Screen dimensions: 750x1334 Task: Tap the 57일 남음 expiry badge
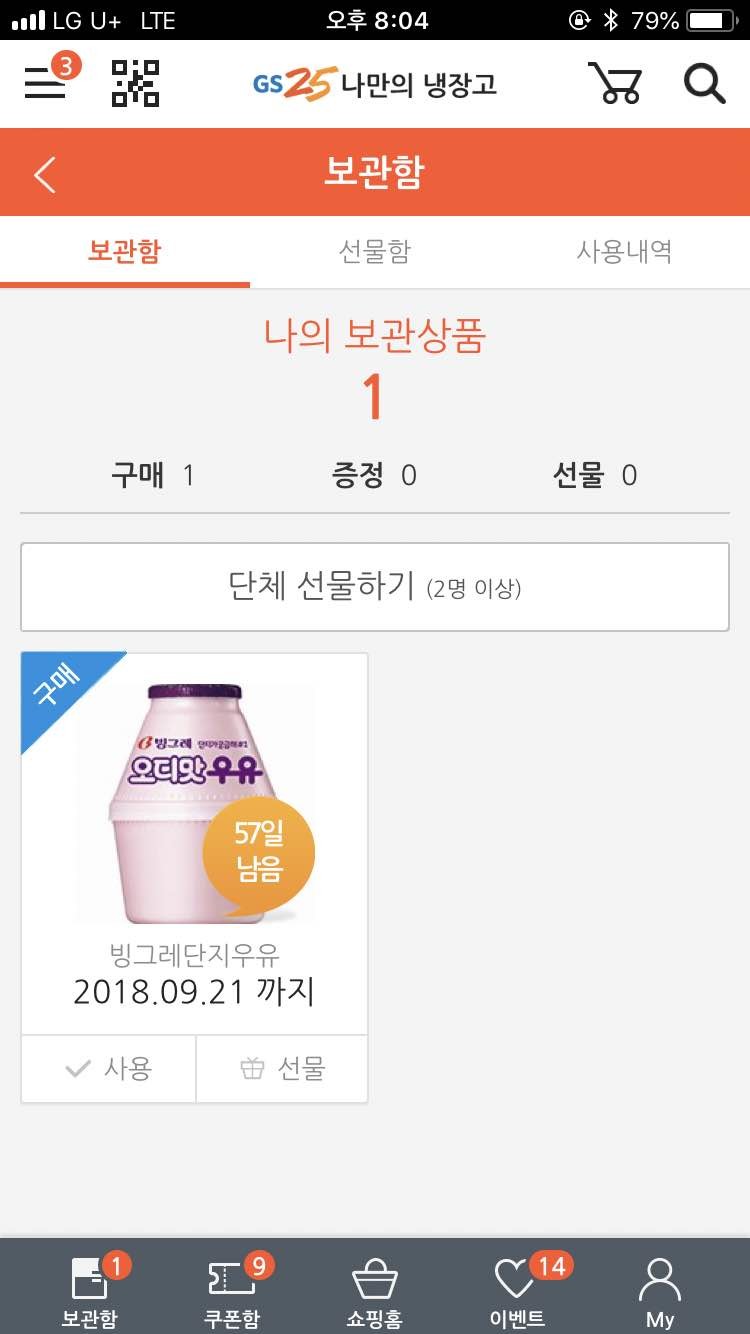click(x=258, y=851)
